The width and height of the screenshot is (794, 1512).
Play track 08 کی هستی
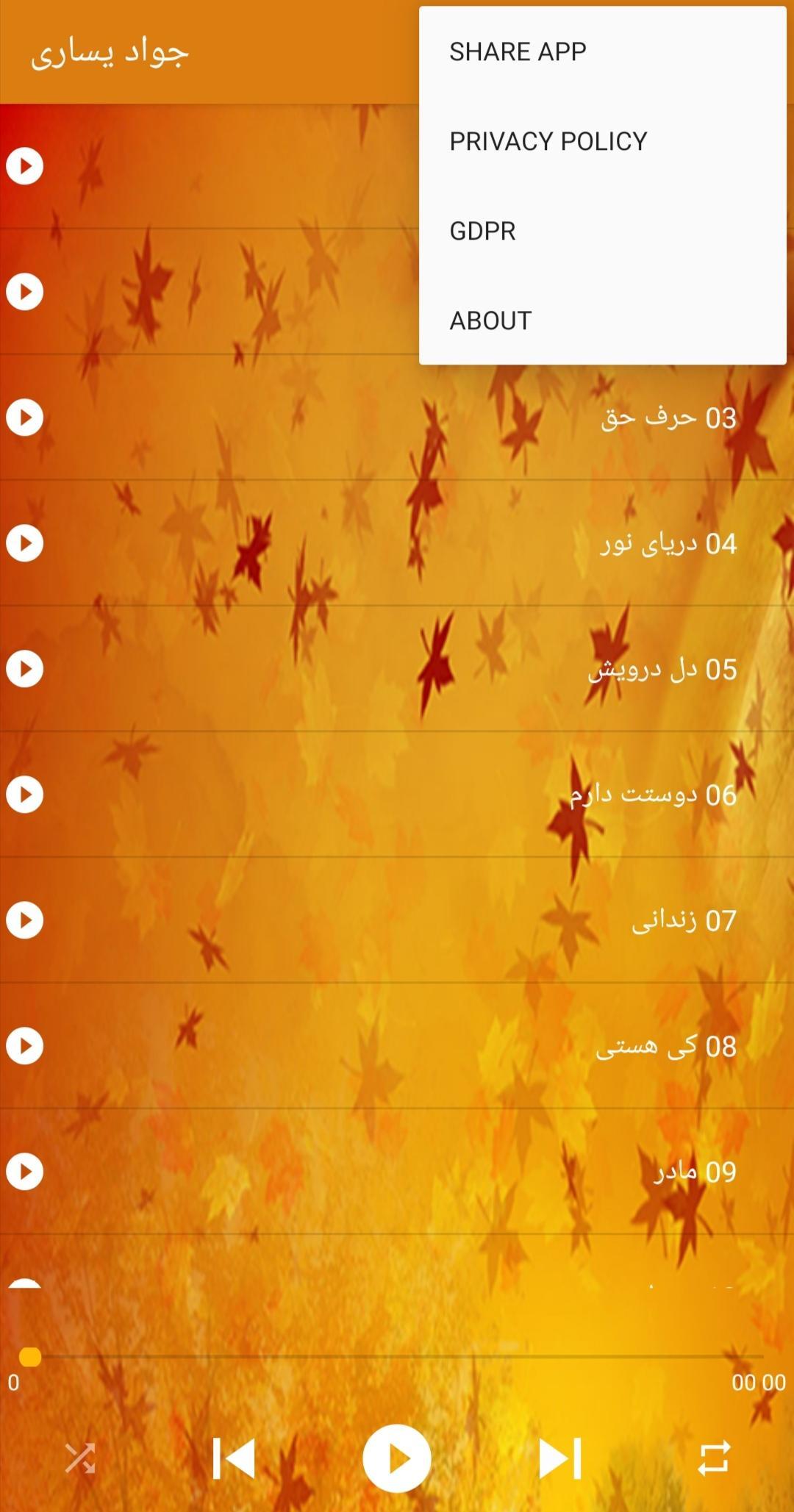point(25,1046)
